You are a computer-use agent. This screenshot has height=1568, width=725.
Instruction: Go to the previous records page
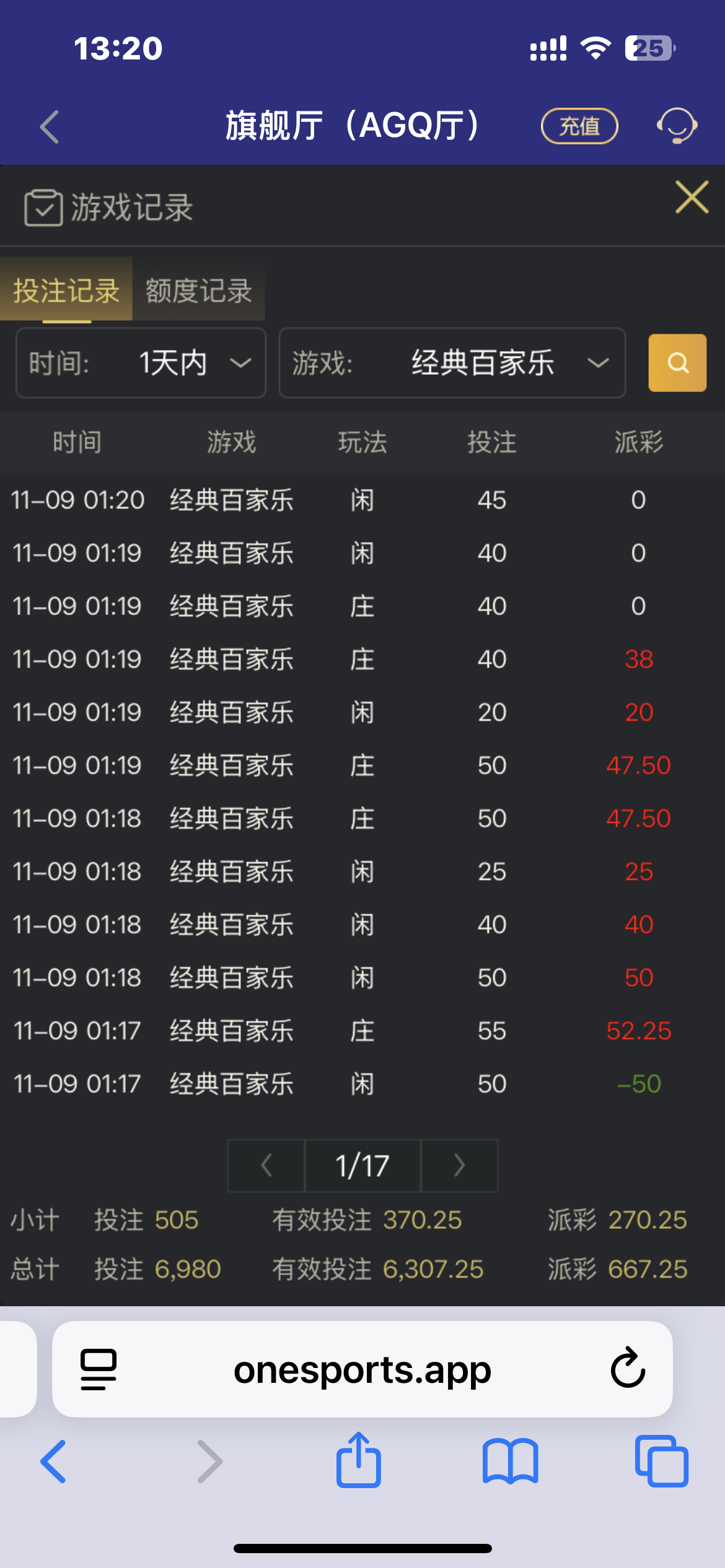[266, 1165]
